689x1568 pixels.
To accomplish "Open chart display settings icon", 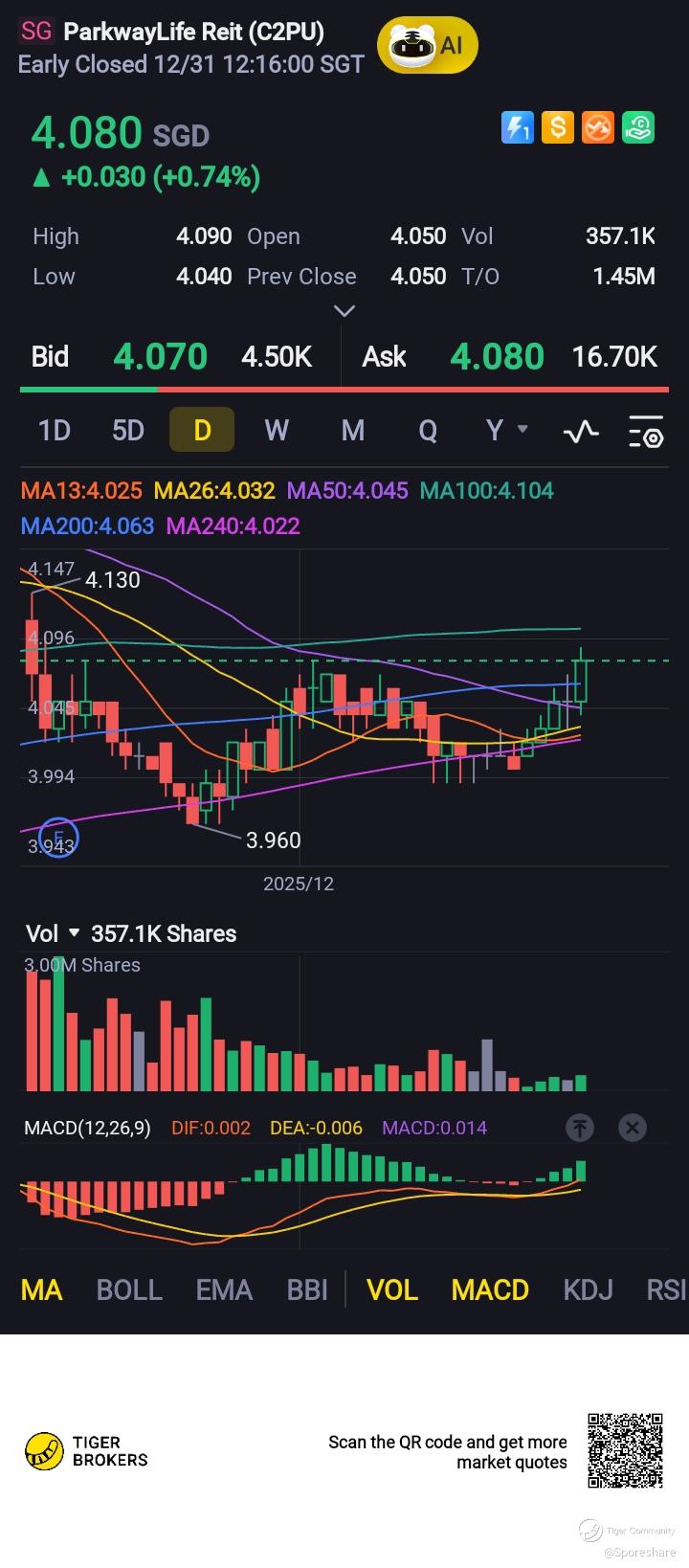I will (646, 432).
